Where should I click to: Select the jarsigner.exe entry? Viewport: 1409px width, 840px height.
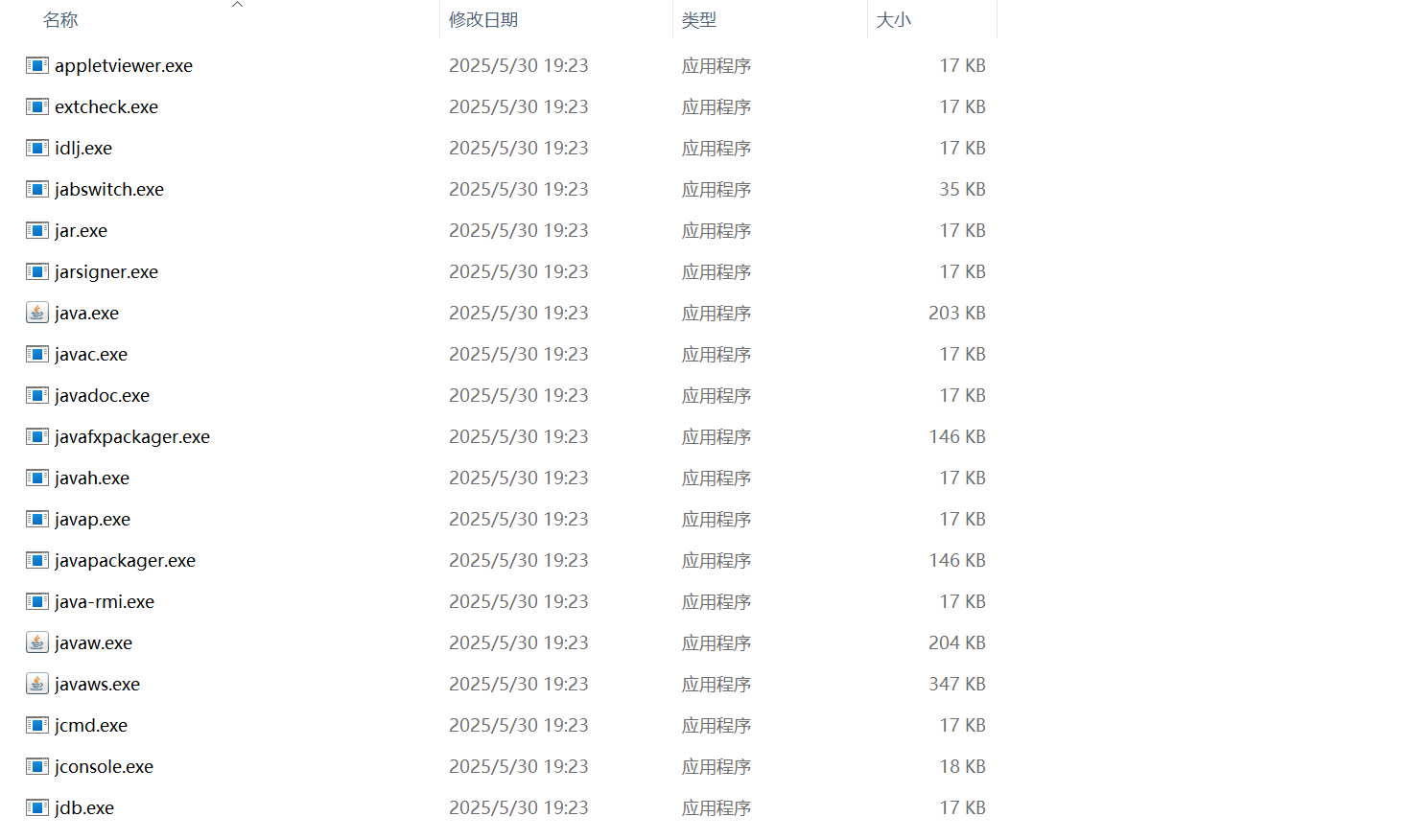click(106, 272)
